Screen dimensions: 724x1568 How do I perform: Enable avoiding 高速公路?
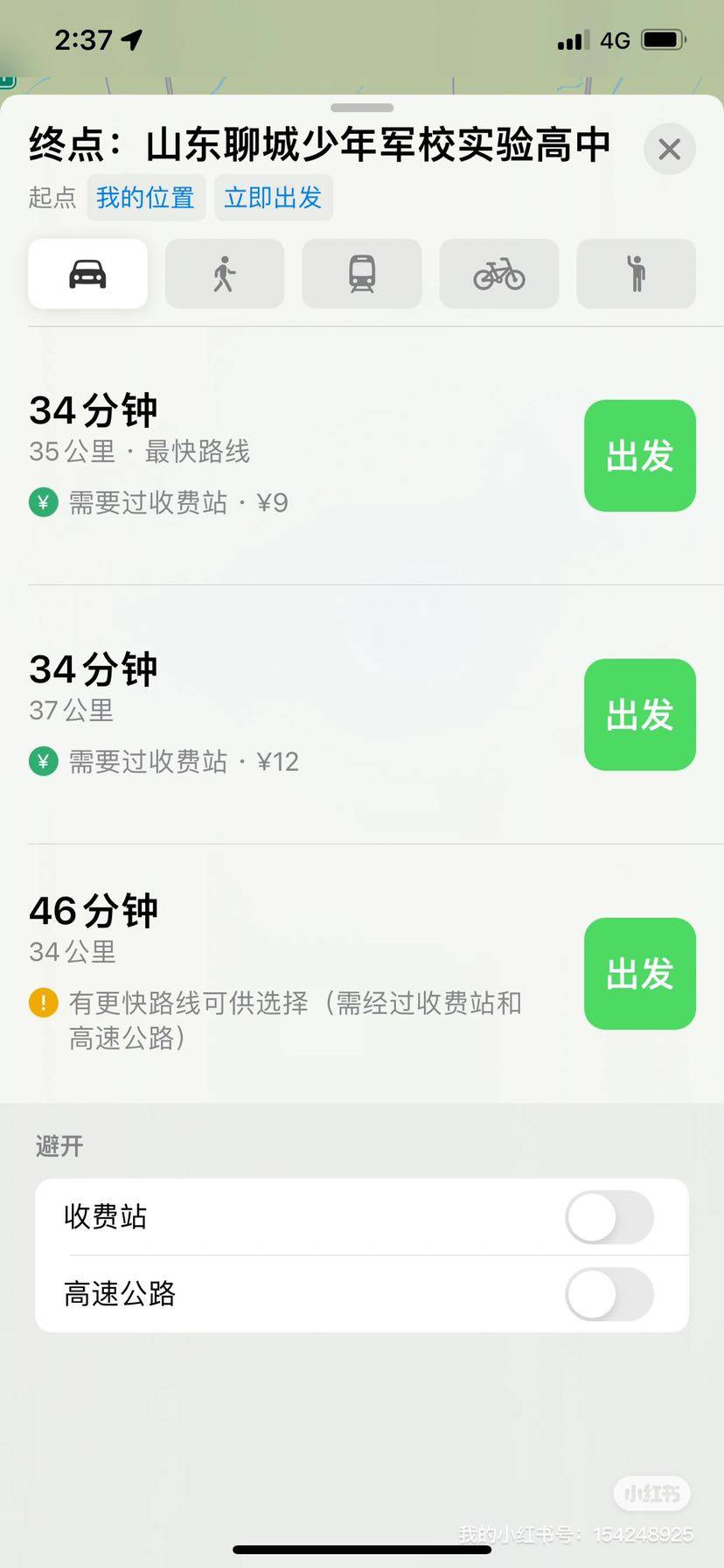pos(609,1294)
